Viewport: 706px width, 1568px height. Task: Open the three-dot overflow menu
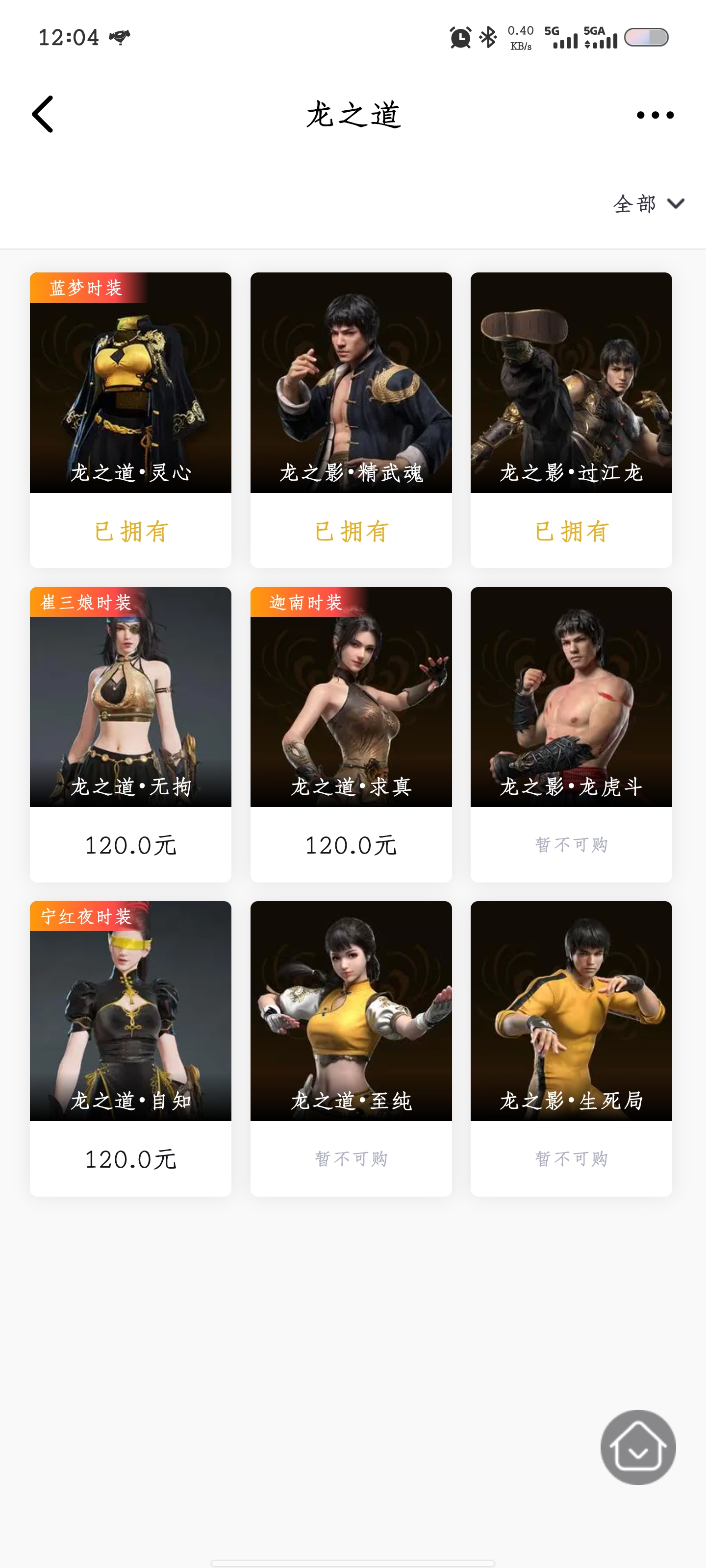click(655, 115)
